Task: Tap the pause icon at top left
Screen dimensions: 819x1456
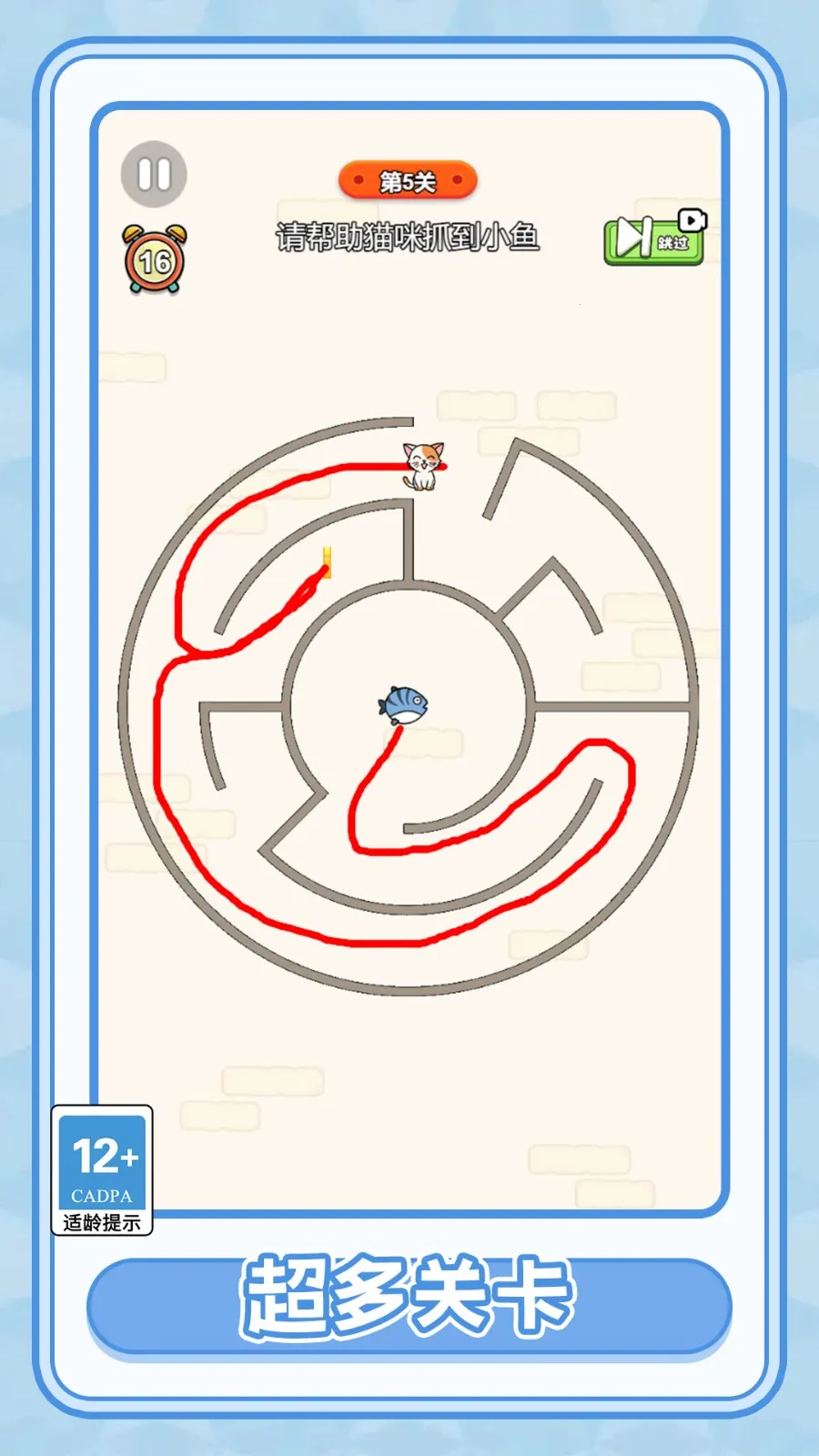Action: point(153,174)
